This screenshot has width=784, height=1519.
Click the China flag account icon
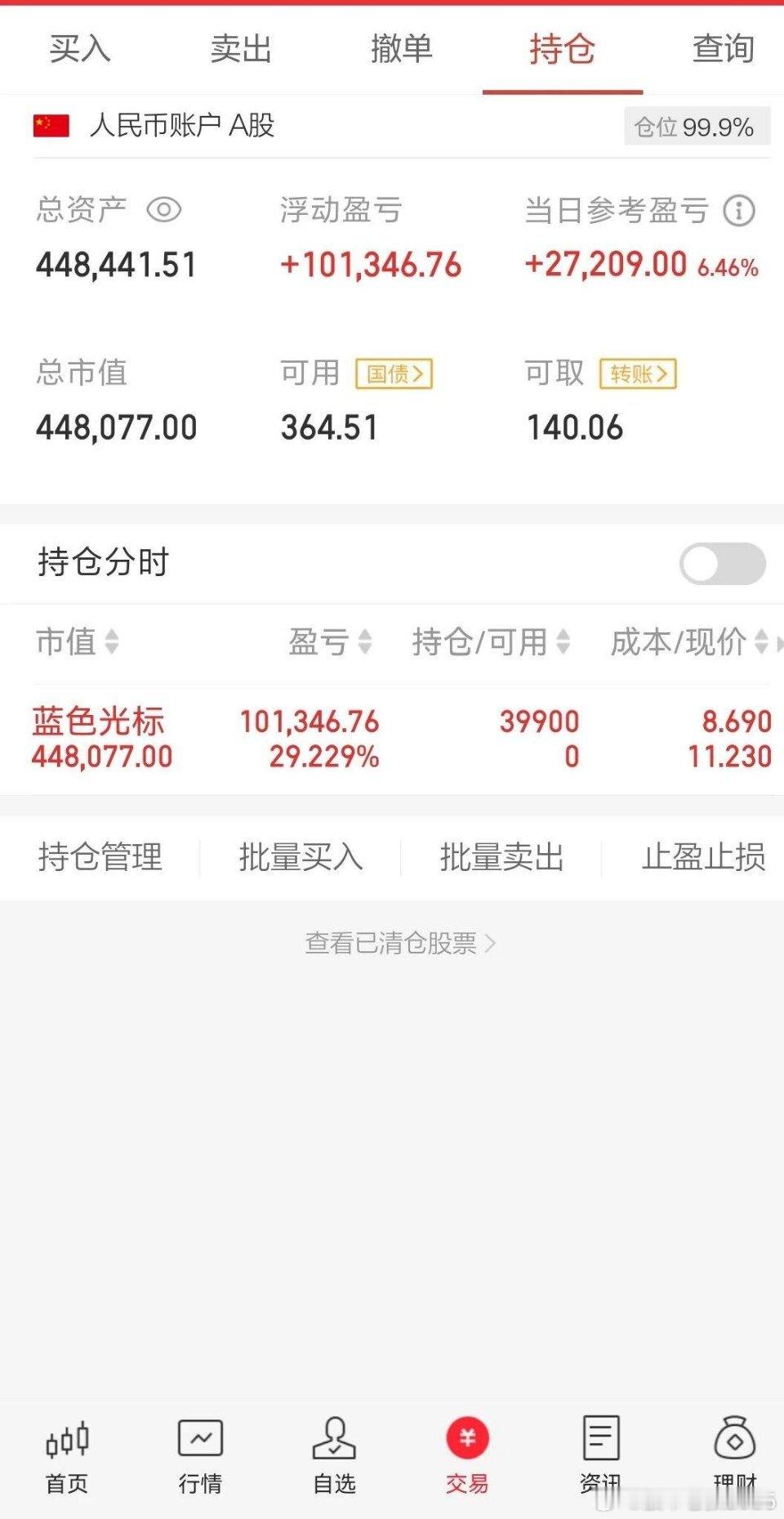tap(51, 126)
